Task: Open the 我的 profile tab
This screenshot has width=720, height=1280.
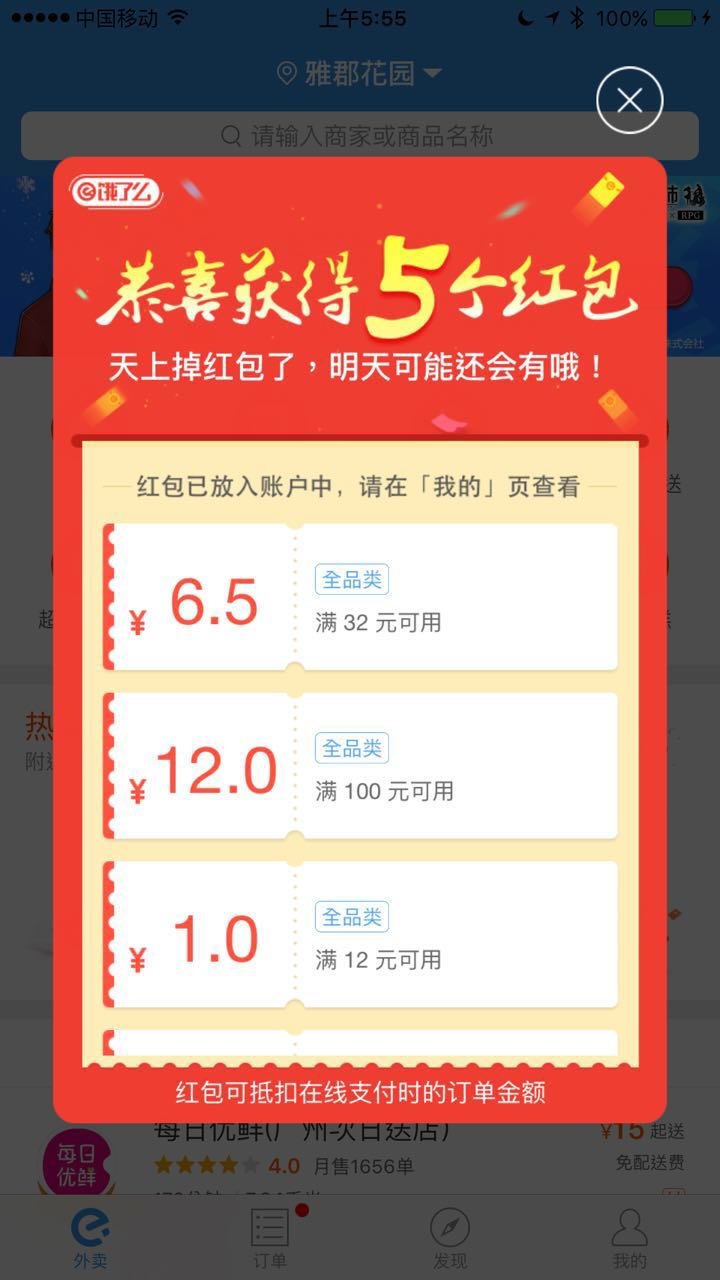Action: [x=629, y=1237]
